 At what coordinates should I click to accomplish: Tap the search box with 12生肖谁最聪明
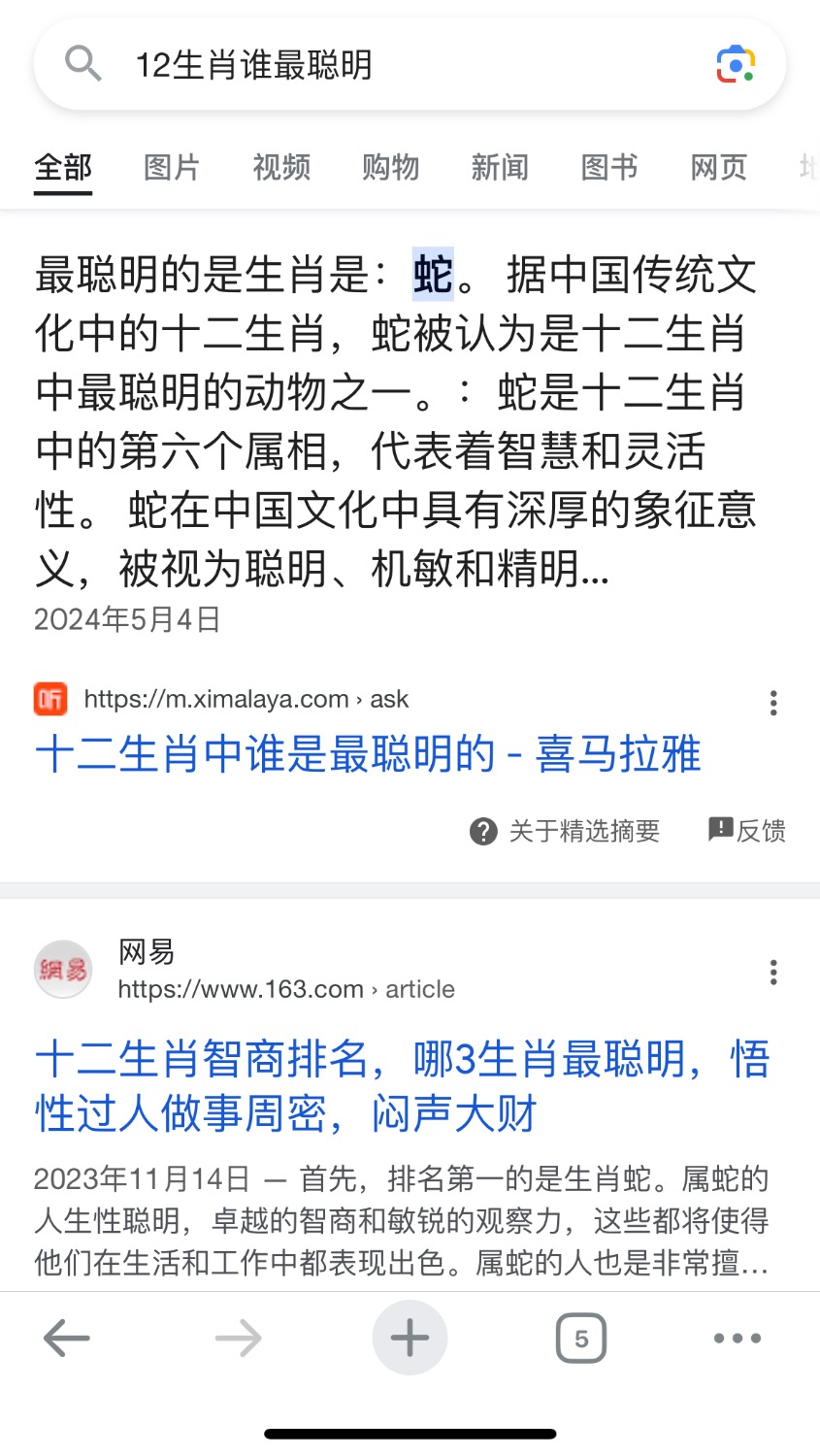click(388, 65)
